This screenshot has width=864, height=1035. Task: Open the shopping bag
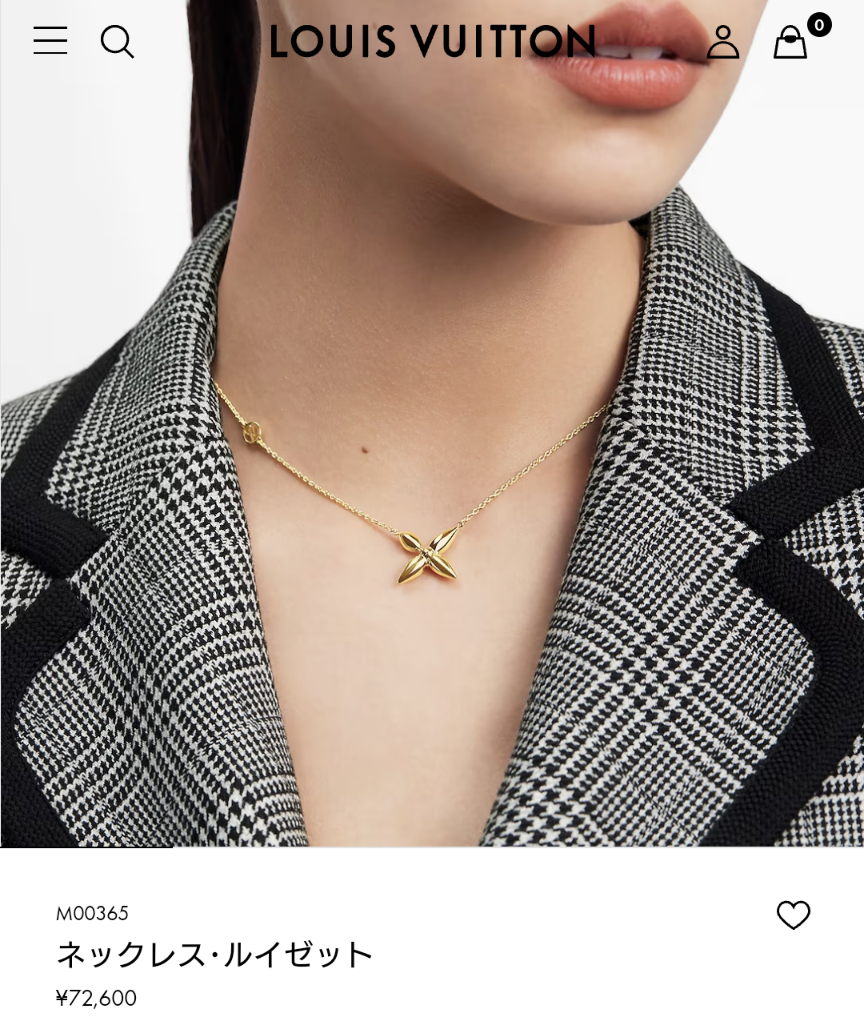[x=790, y=42]
